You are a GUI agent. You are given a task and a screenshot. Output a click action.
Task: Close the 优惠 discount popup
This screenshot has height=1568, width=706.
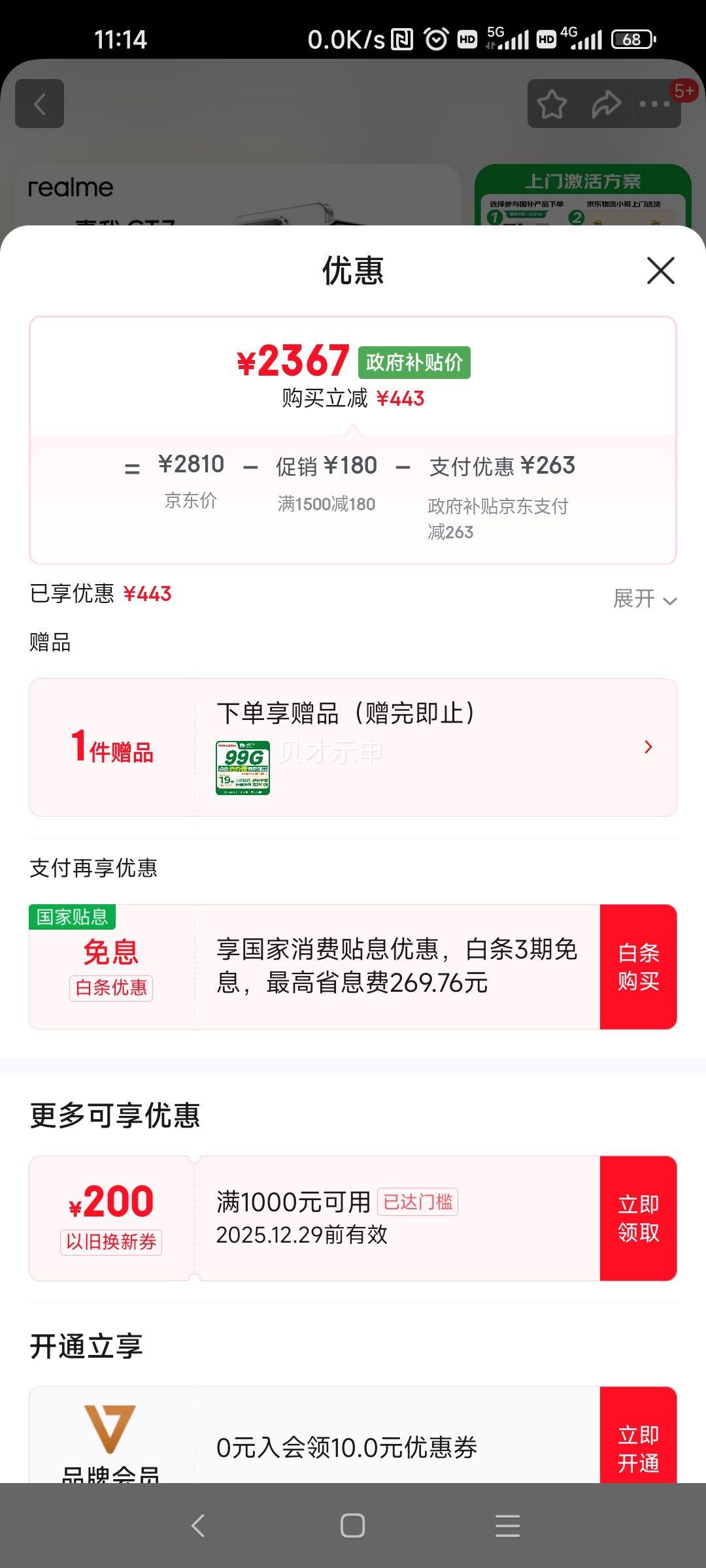coord(660,271)
